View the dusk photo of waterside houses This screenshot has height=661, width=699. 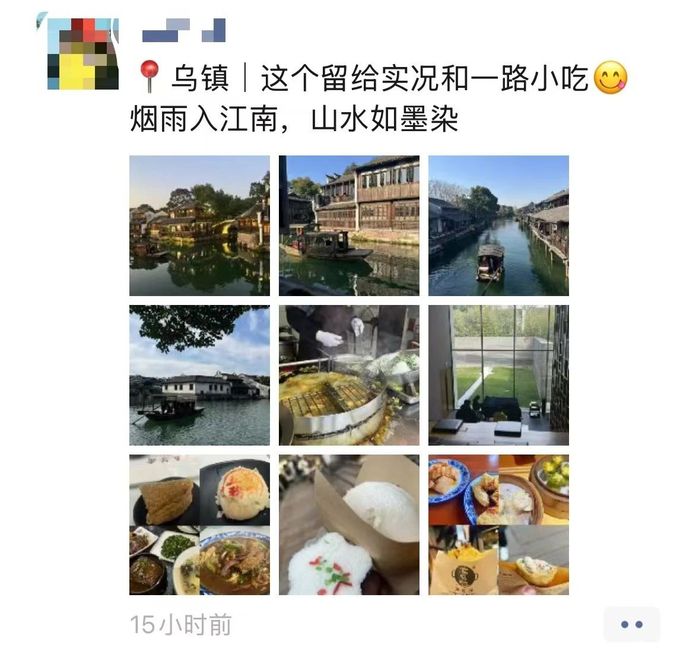click(199, 225)
